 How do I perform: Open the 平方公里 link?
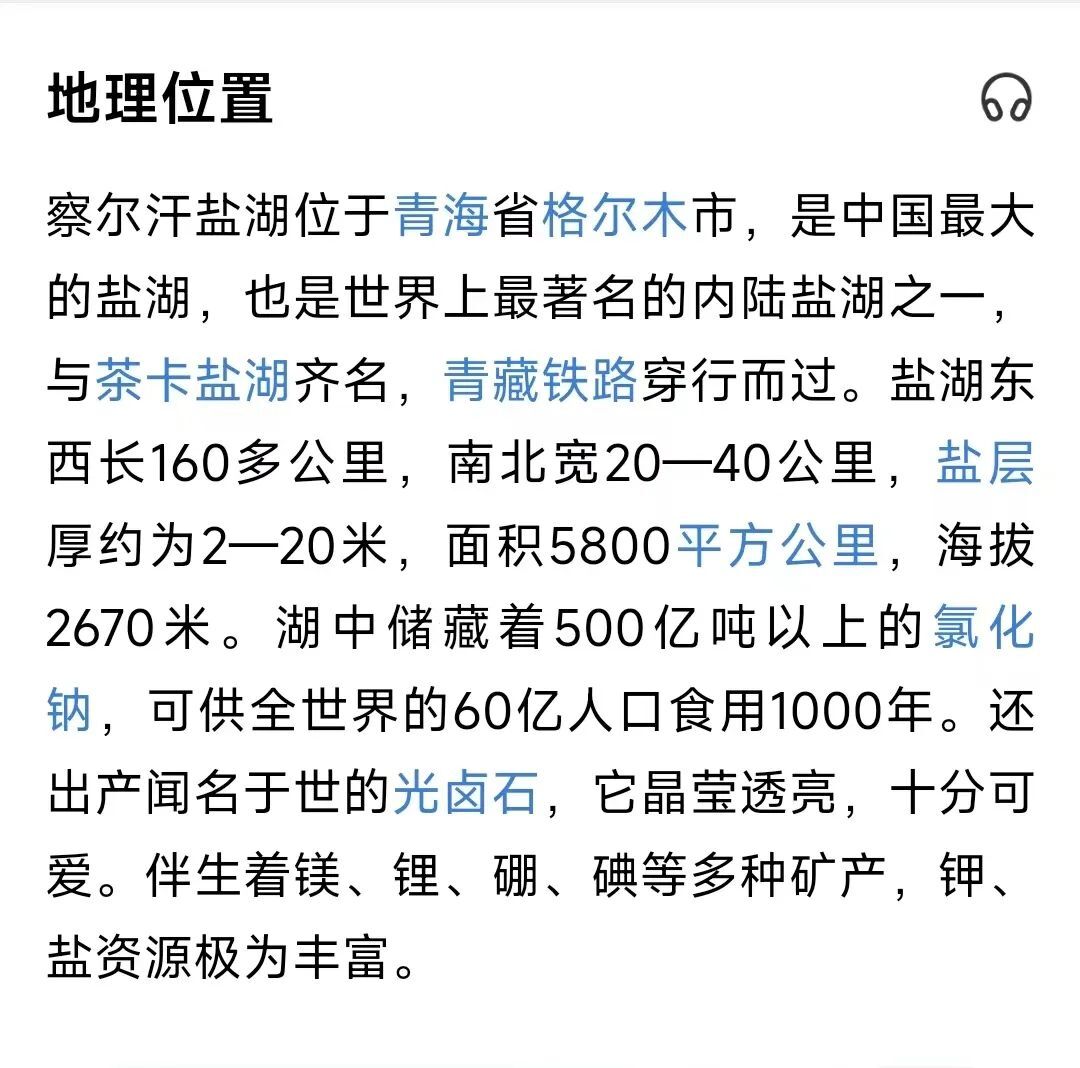coord(778,546)
